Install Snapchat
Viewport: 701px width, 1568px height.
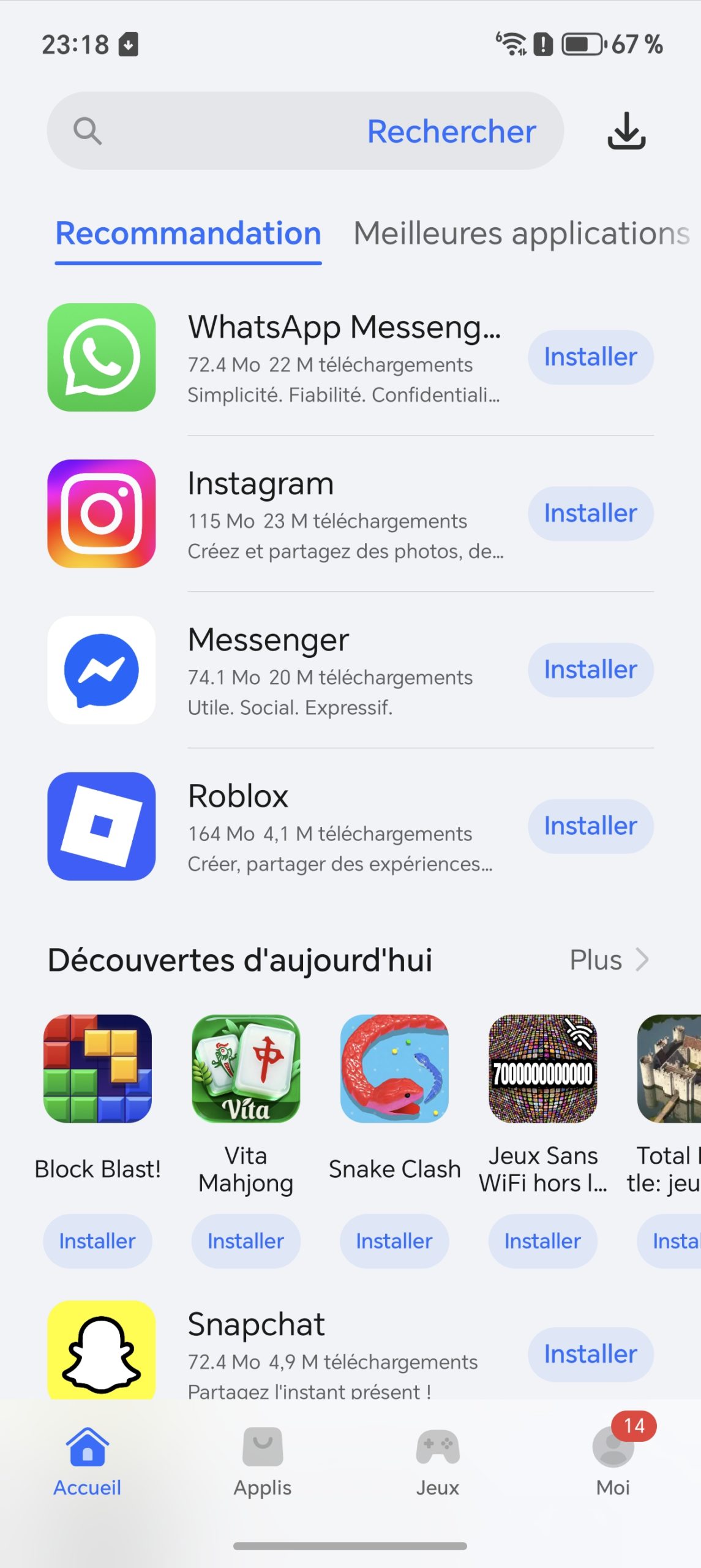[x=590, y=1354]
